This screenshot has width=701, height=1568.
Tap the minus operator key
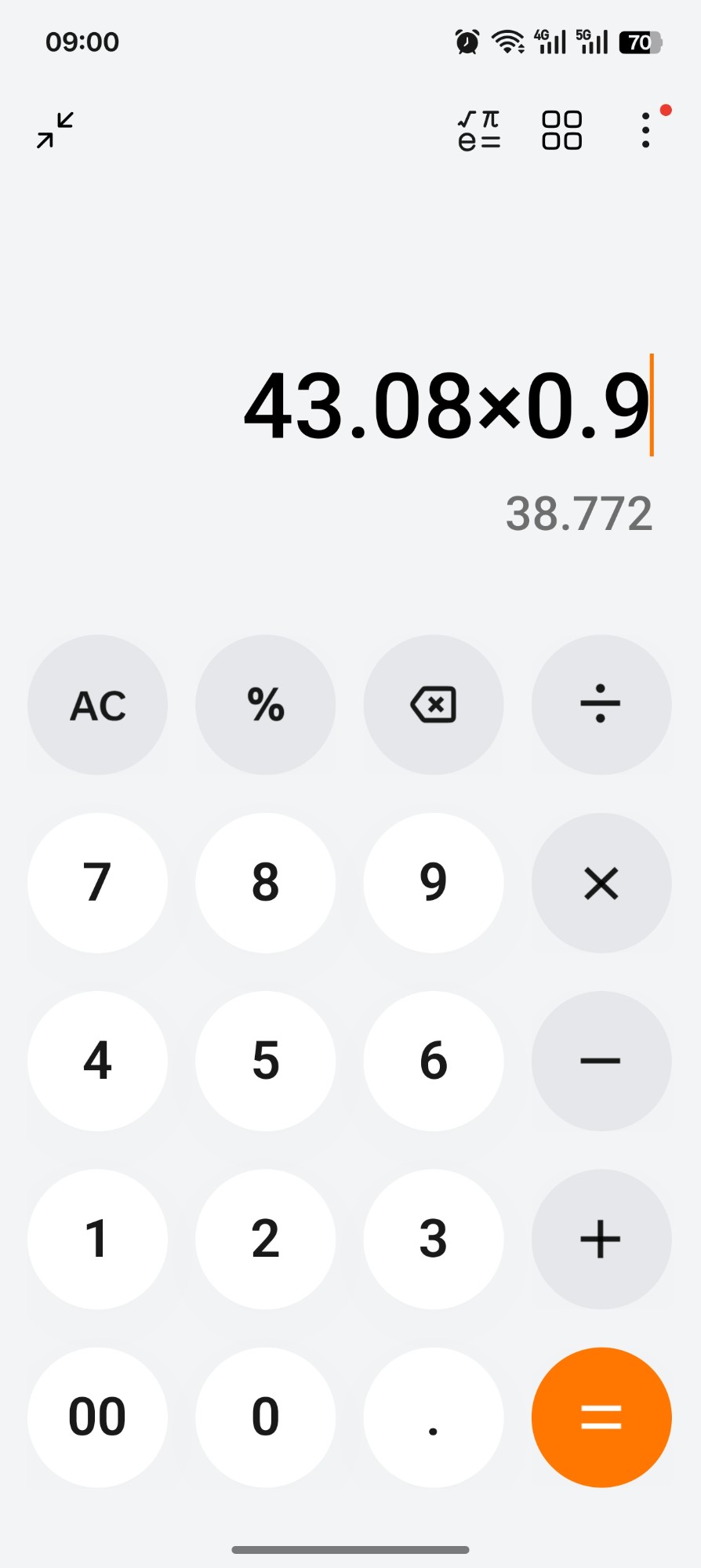coord(601,1061)
